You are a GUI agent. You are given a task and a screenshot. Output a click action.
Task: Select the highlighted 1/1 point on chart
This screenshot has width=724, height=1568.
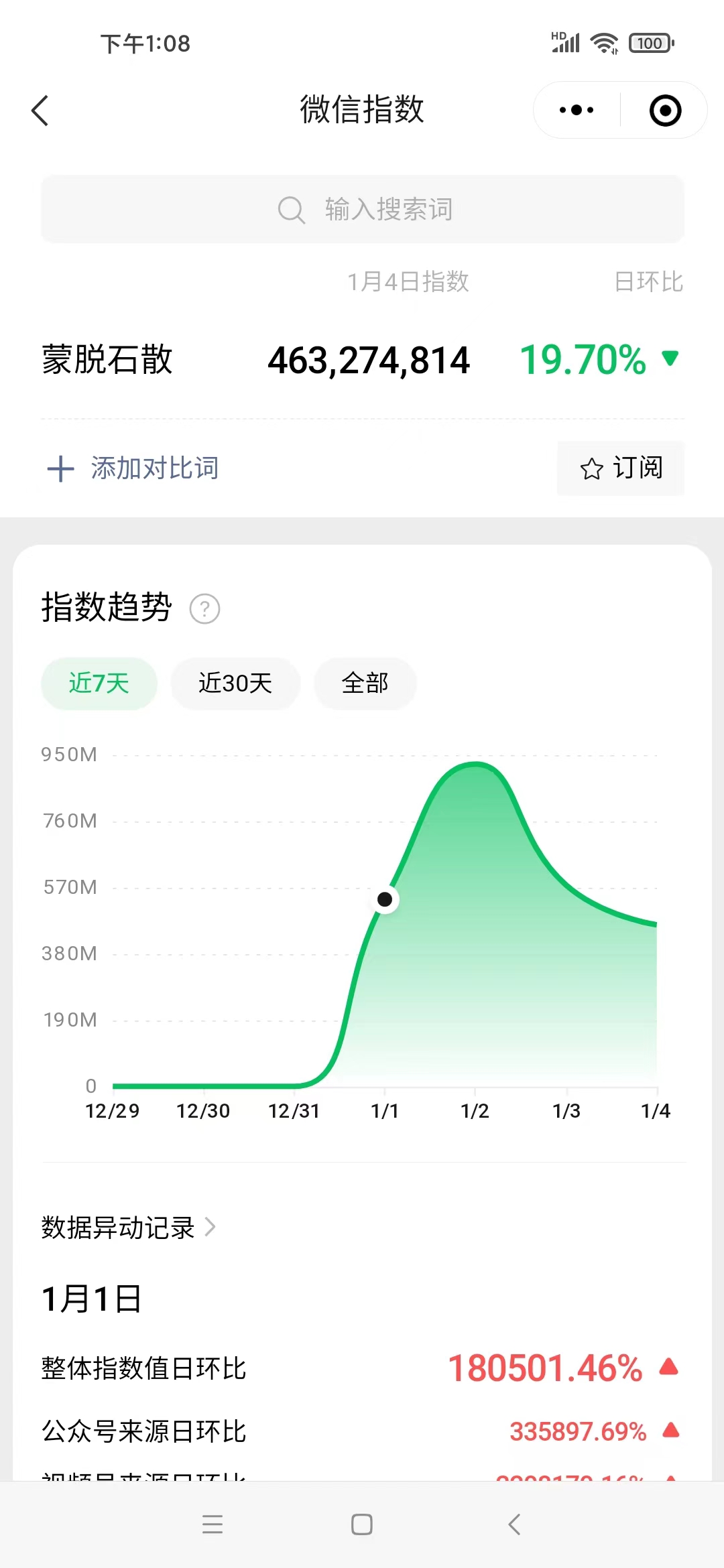tap(385, 899)
